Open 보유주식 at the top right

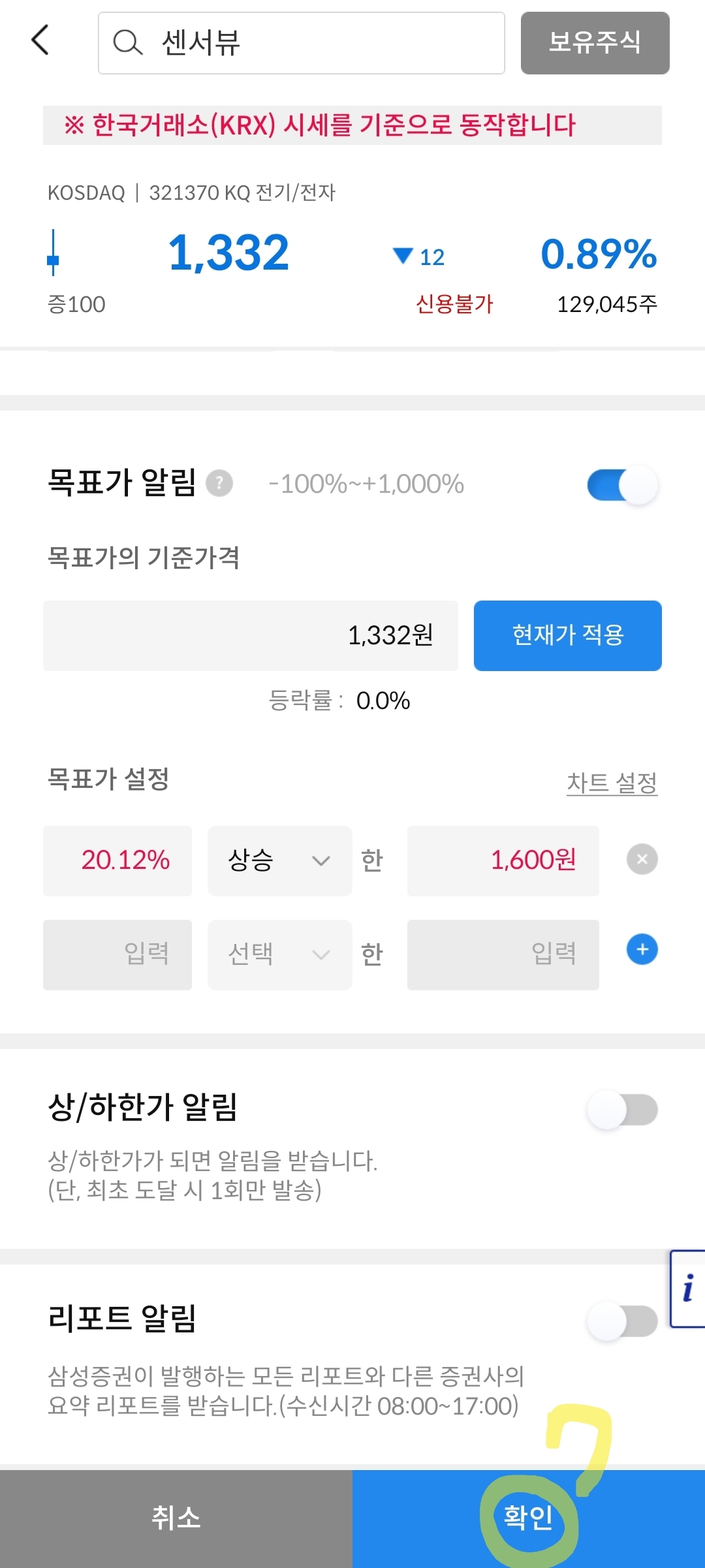594,42
